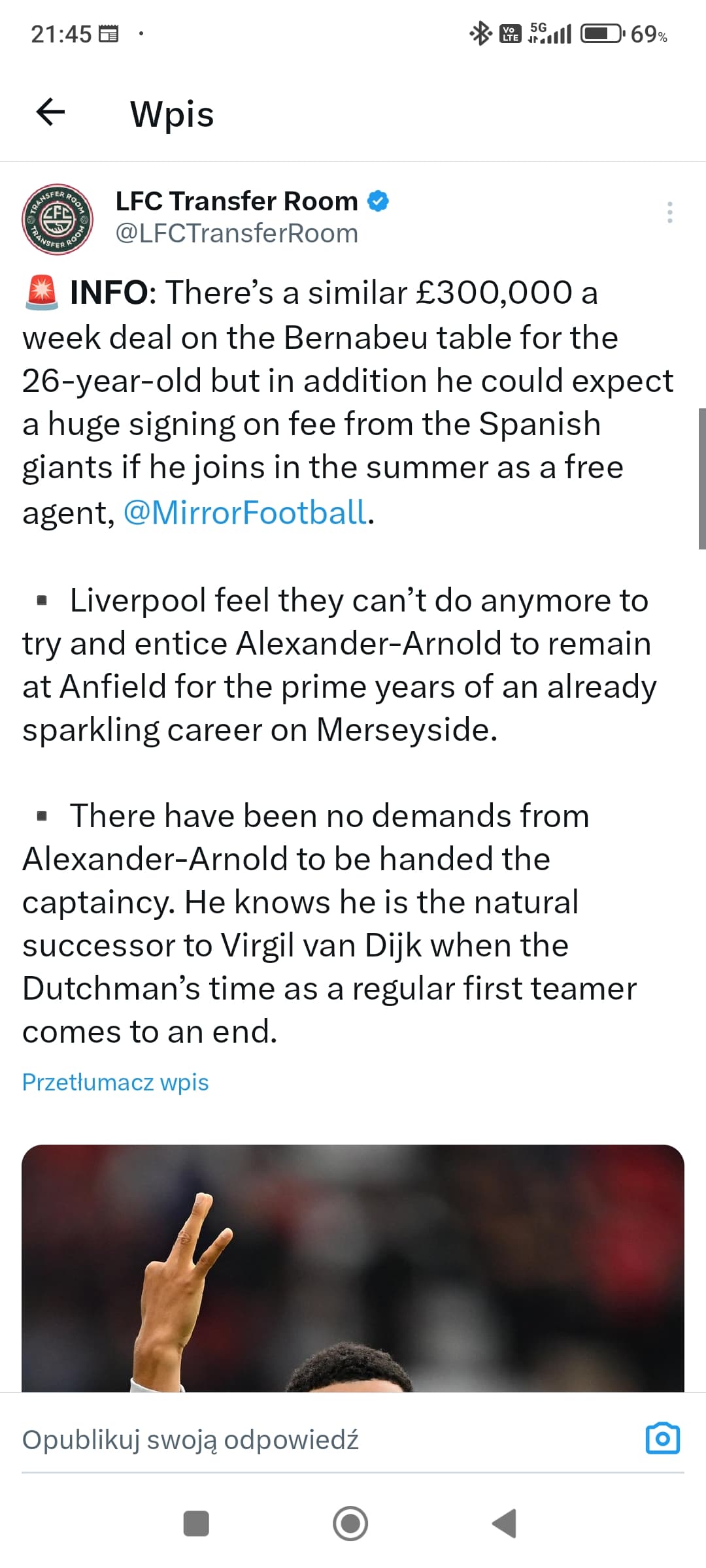This screenshot has width=706, height=1568.
Task: Open LFC Transfer Room profile picture
Action: tap(58, 219)
